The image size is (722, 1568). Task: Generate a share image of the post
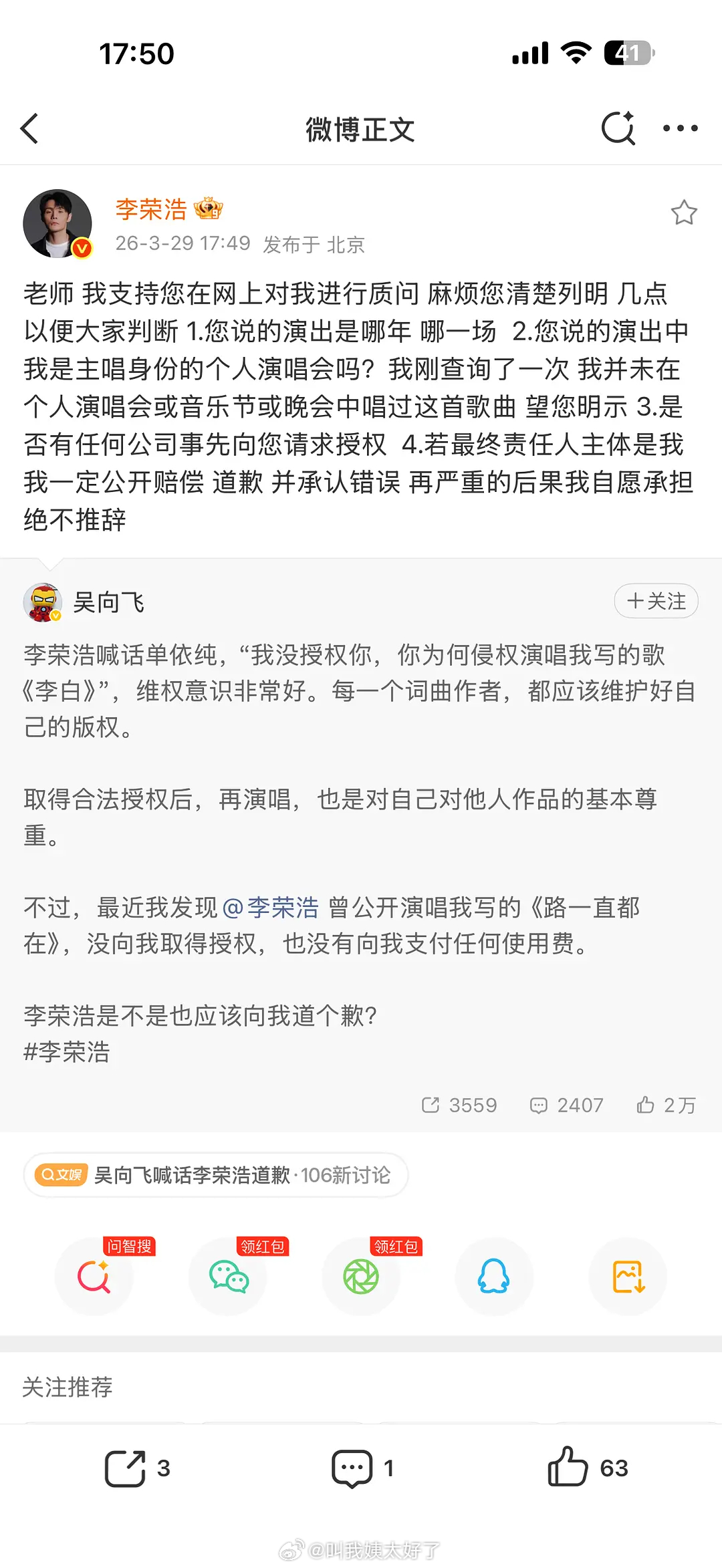(x=627, y=1277)
